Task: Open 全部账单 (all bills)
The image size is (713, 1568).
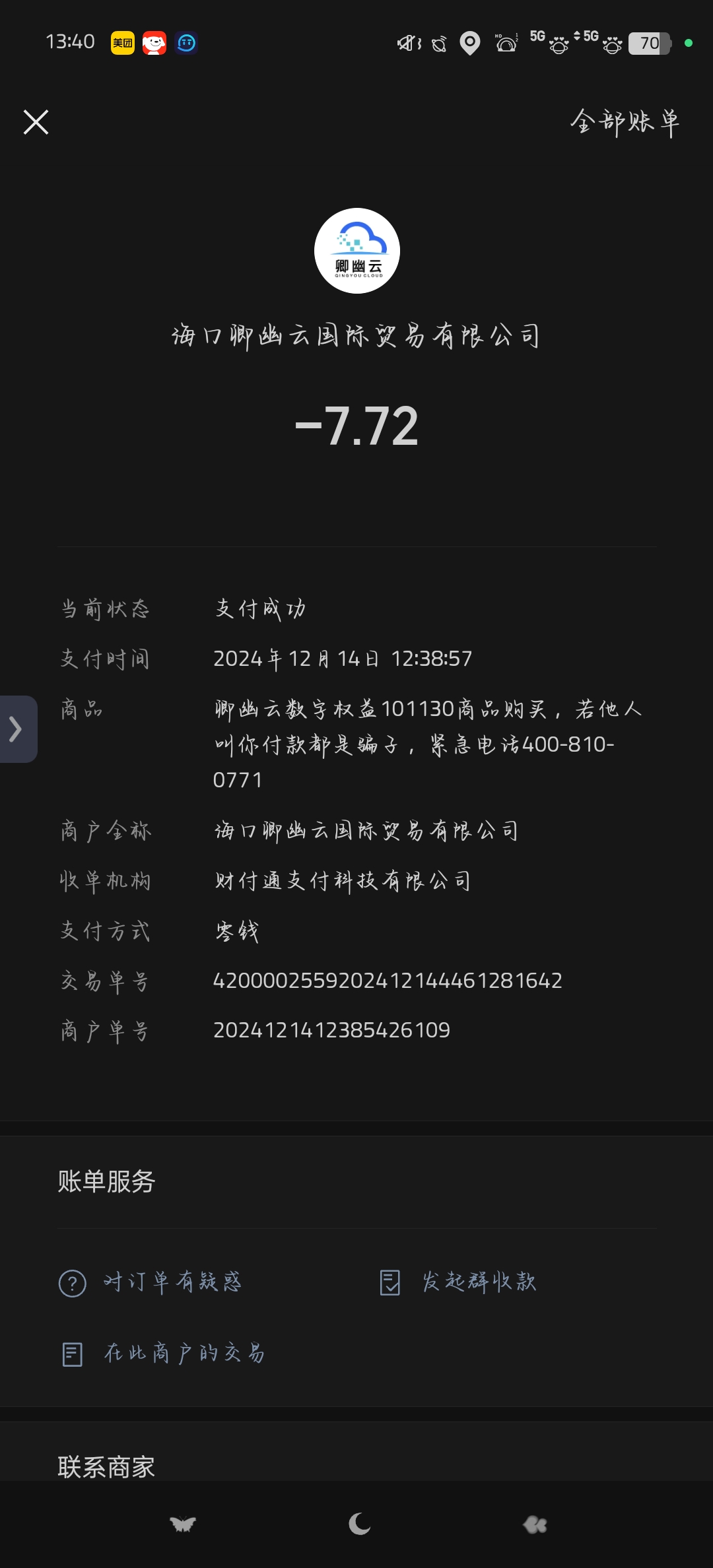Action: [625, 122]
